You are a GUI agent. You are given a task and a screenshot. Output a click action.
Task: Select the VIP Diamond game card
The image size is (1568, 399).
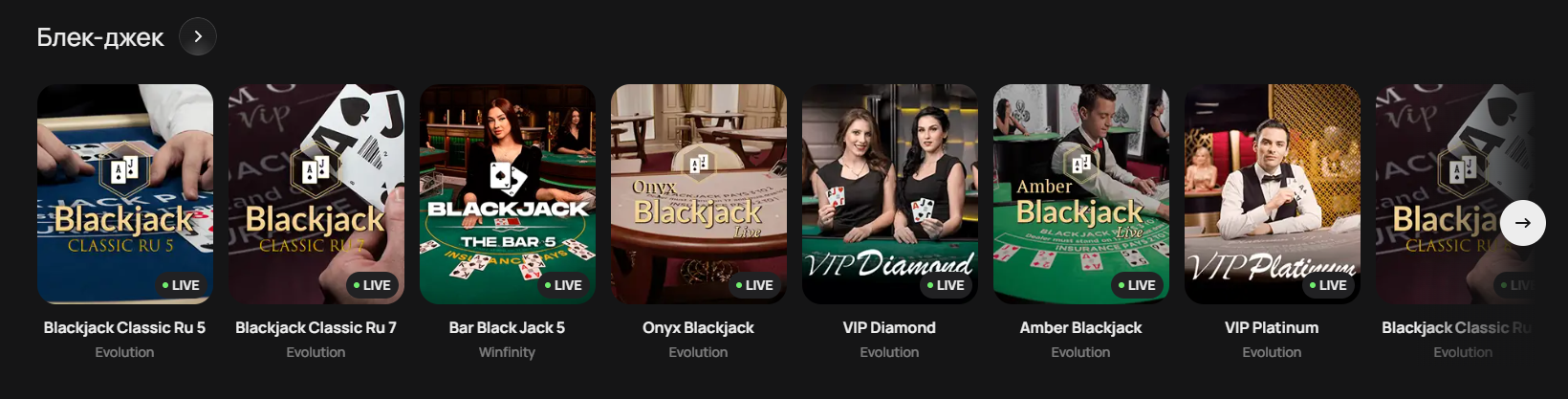pyautogui.click(x=890, y=194)
